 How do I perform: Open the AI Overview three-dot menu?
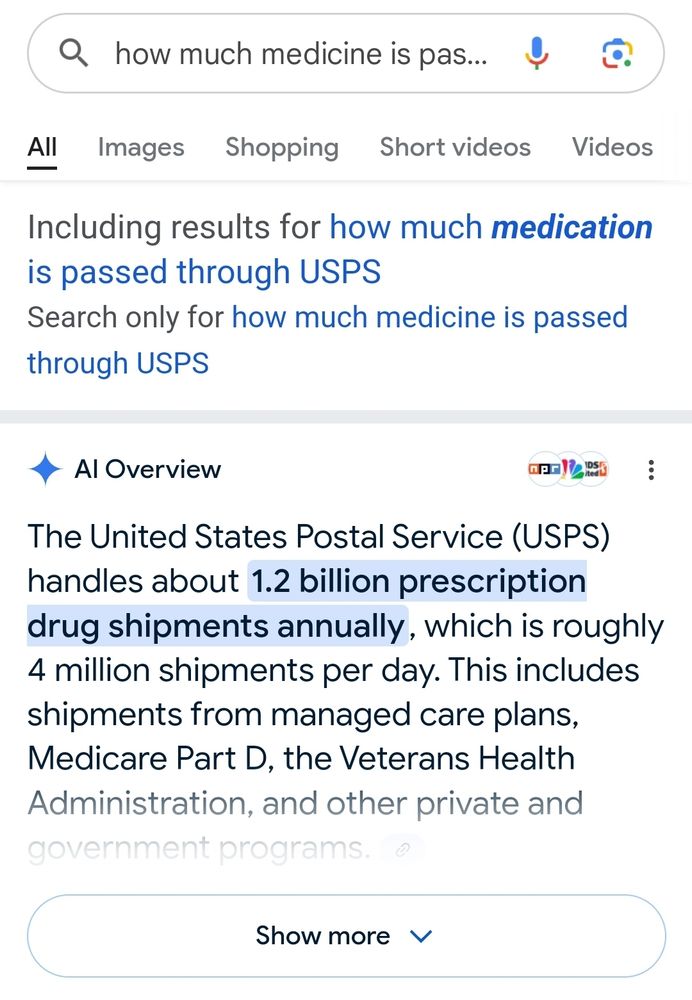(x=651, y=470)
